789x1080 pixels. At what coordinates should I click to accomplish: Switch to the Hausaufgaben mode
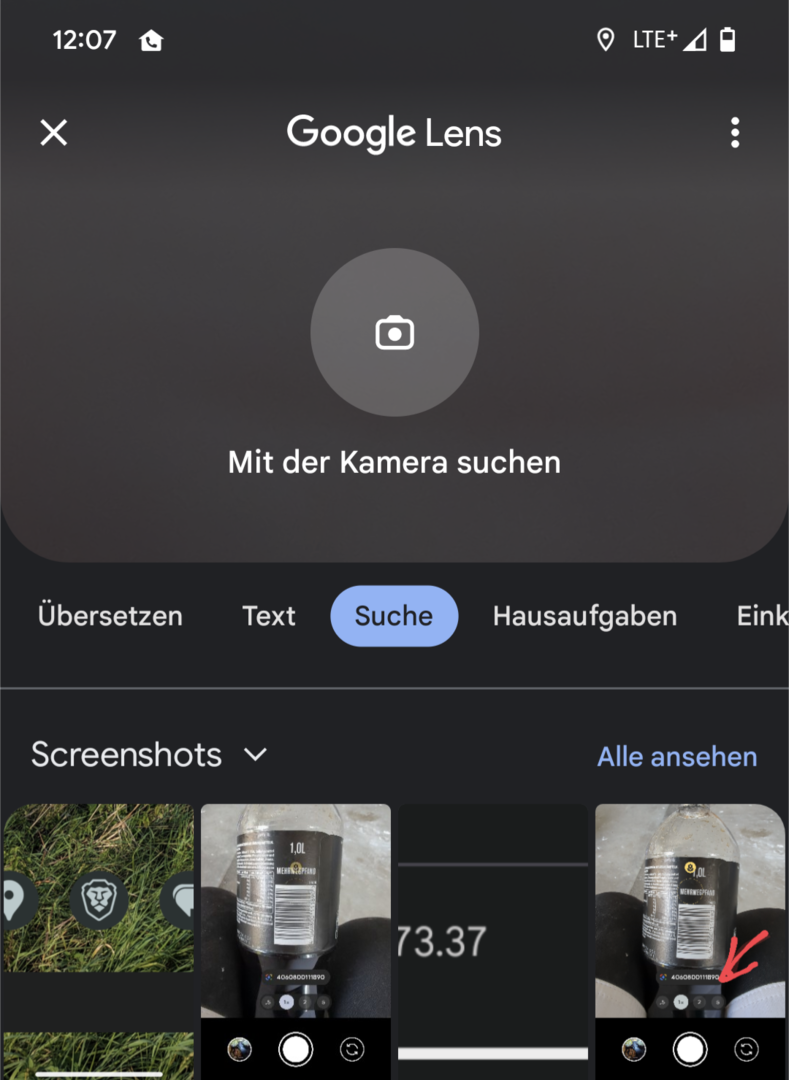click(x=585, y=616)
